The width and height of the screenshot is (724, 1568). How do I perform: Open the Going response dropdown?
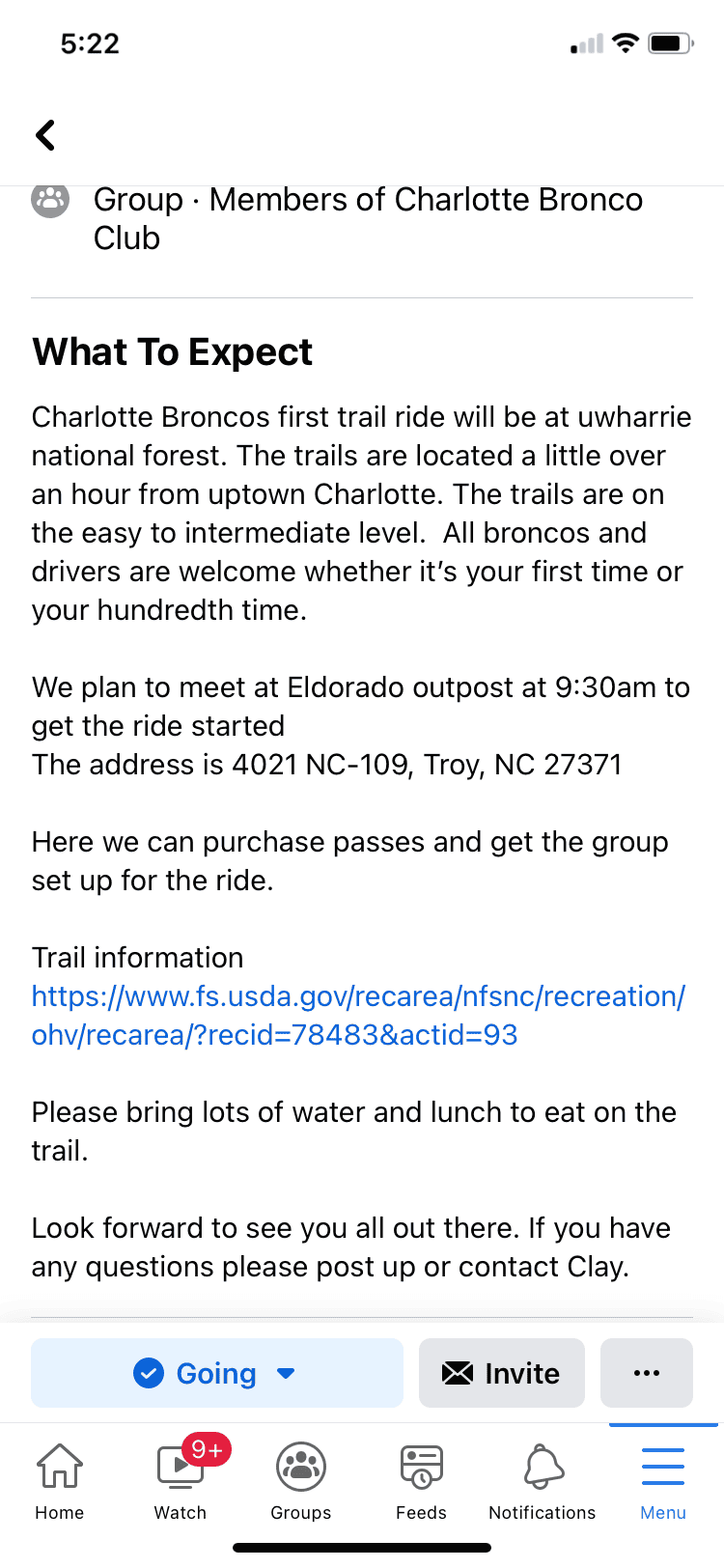(x=217, y=1373)
